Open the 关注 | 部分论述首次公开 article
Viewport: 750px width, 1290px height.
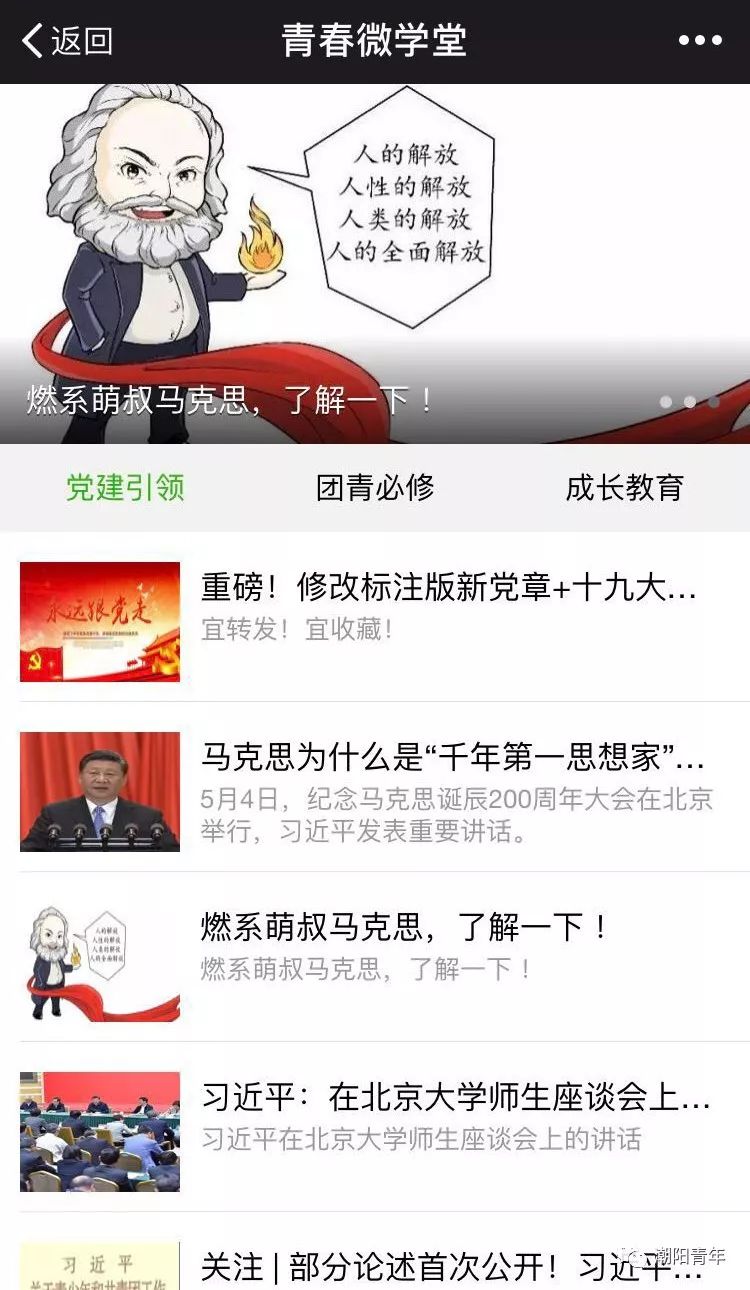(450, 1266)
